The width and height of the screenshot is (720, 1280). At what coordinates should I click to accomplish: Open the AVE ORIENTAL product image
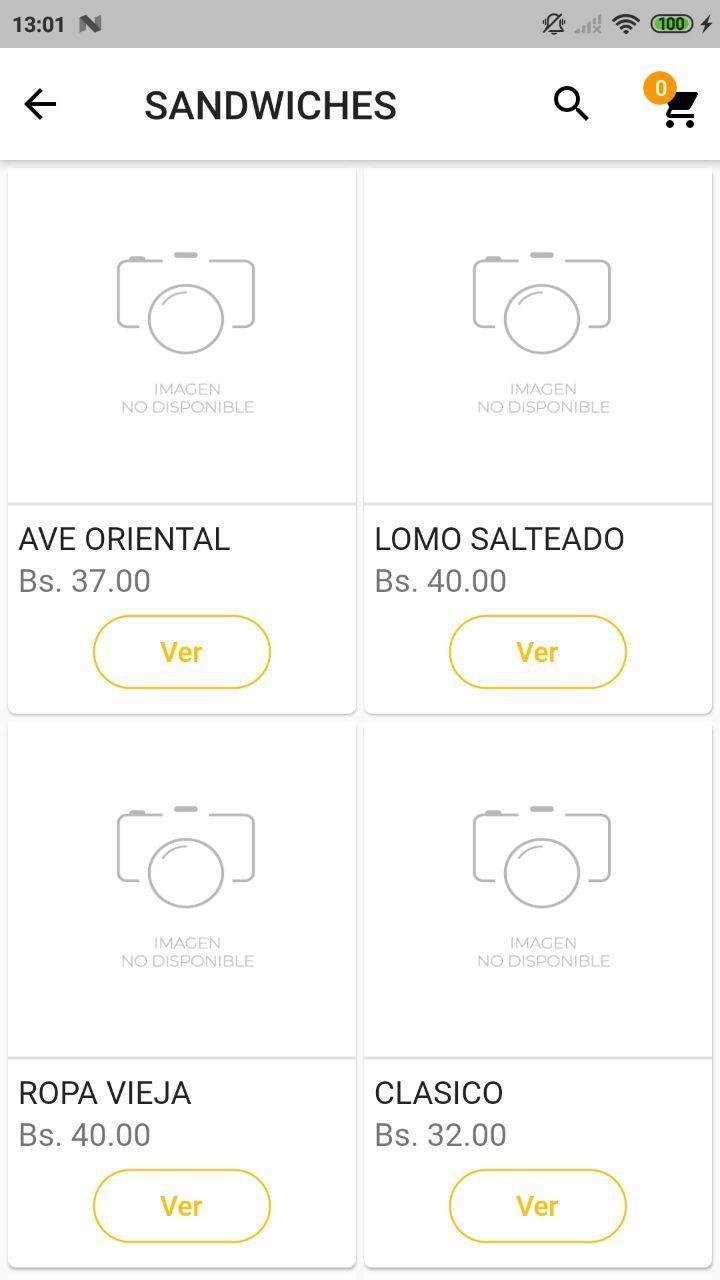click(182, 336)
